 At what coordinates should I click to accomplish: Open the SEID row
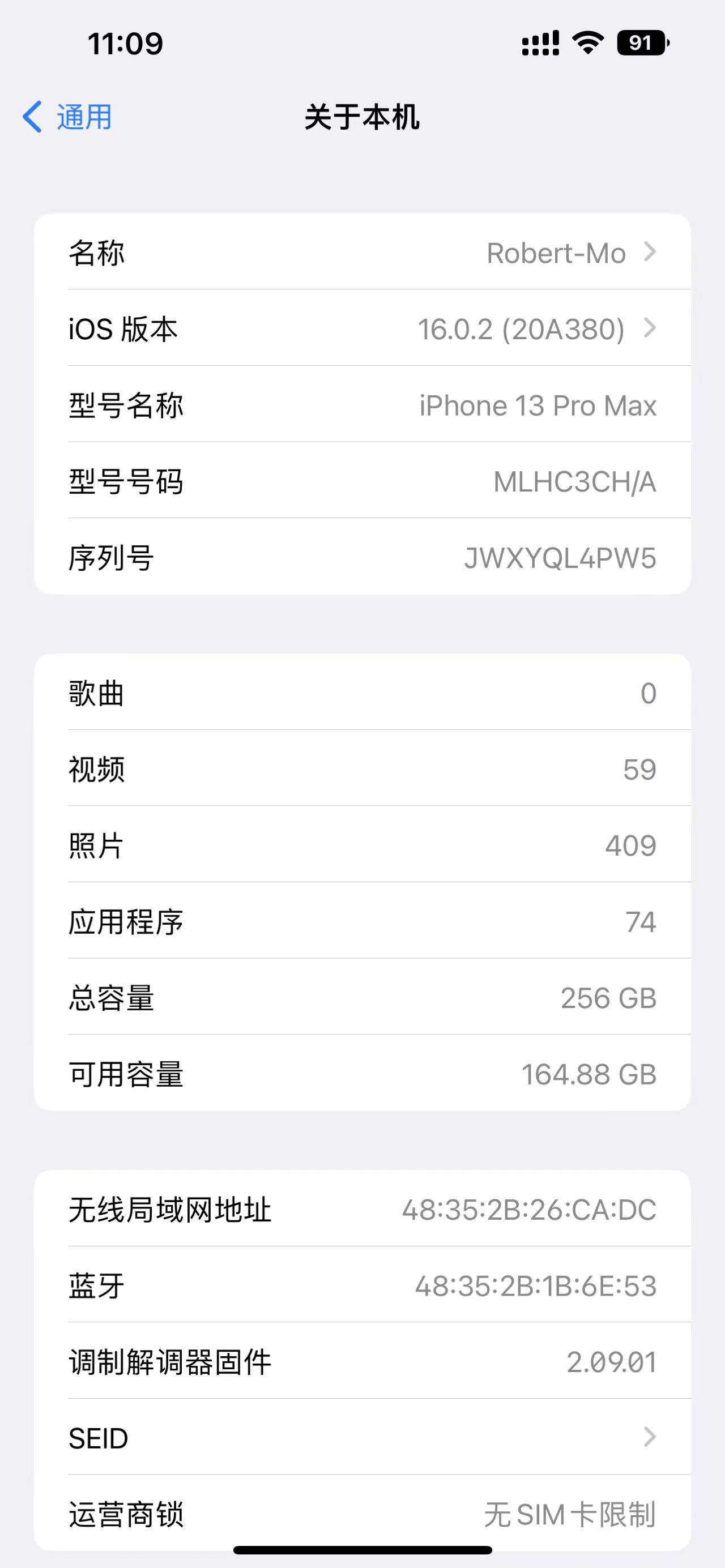click(362, 1438)
